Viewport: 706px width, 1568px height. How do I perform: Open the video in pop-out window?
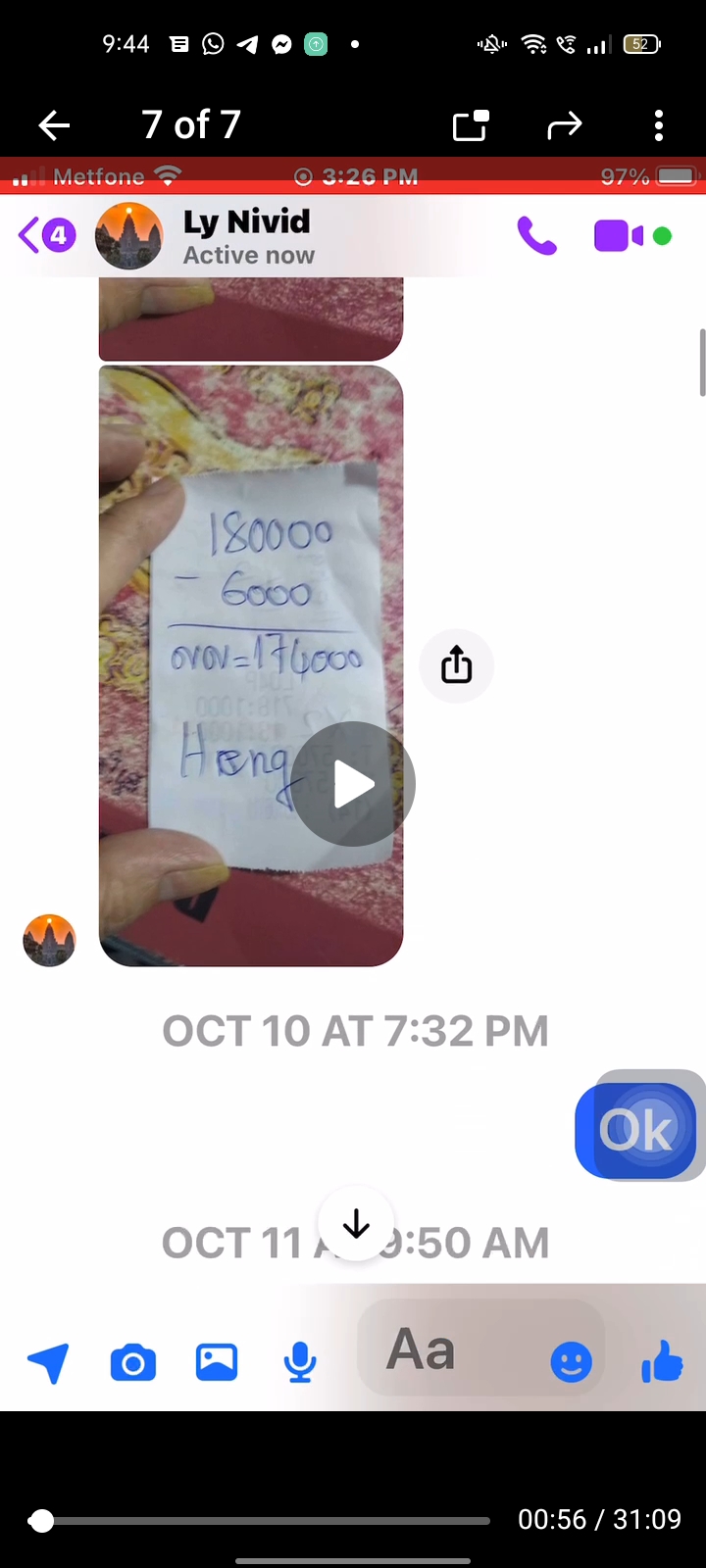point(471,125)
